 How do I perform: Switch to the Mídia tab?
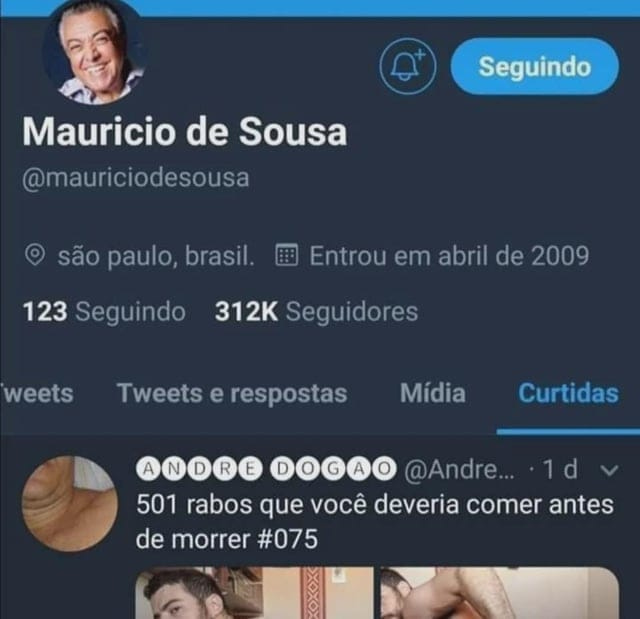point(432,393)
